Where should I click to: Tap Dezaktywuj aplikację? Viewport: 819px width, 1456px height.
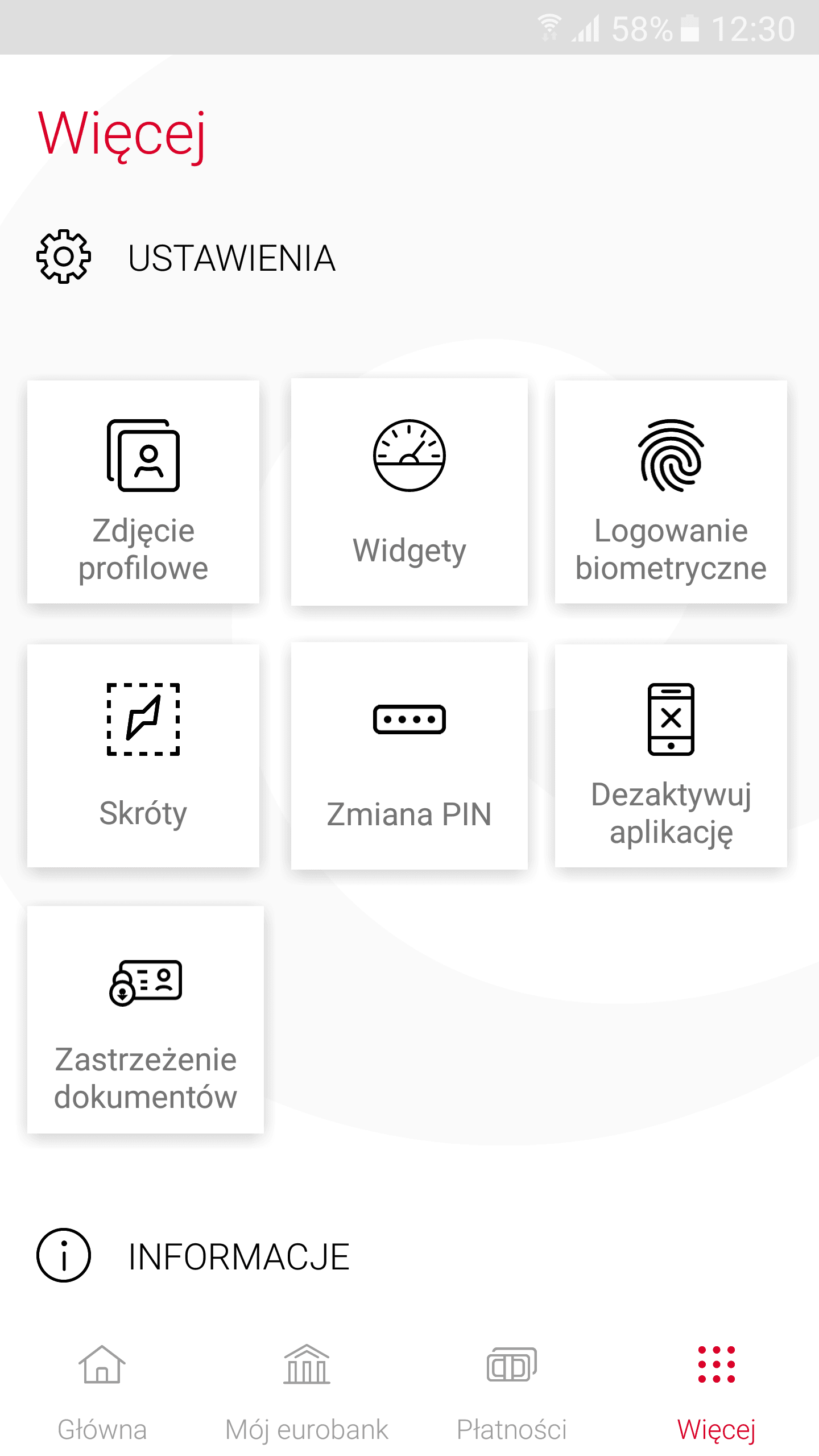671,756
